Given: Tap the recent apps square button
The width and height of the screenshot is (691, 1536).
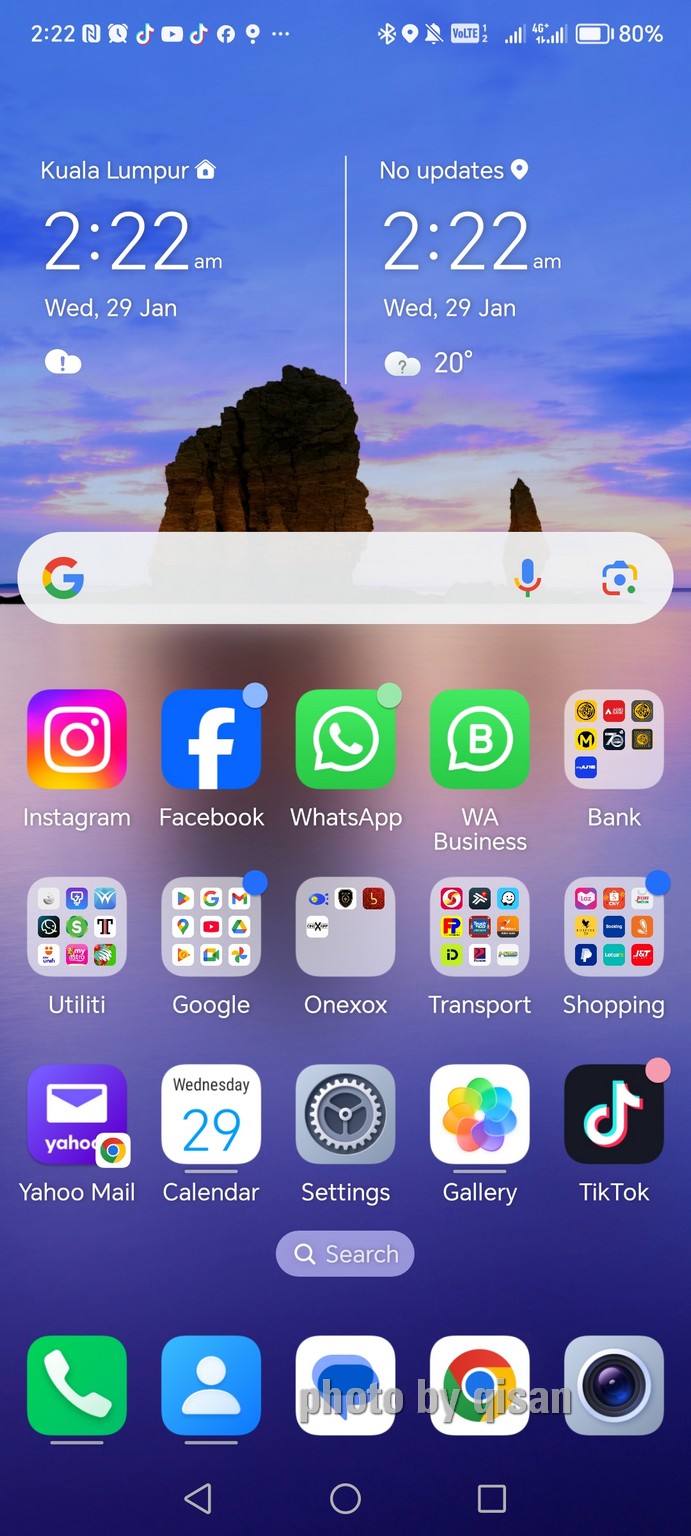Looking at the screenshot, I should coord(491,1498).
